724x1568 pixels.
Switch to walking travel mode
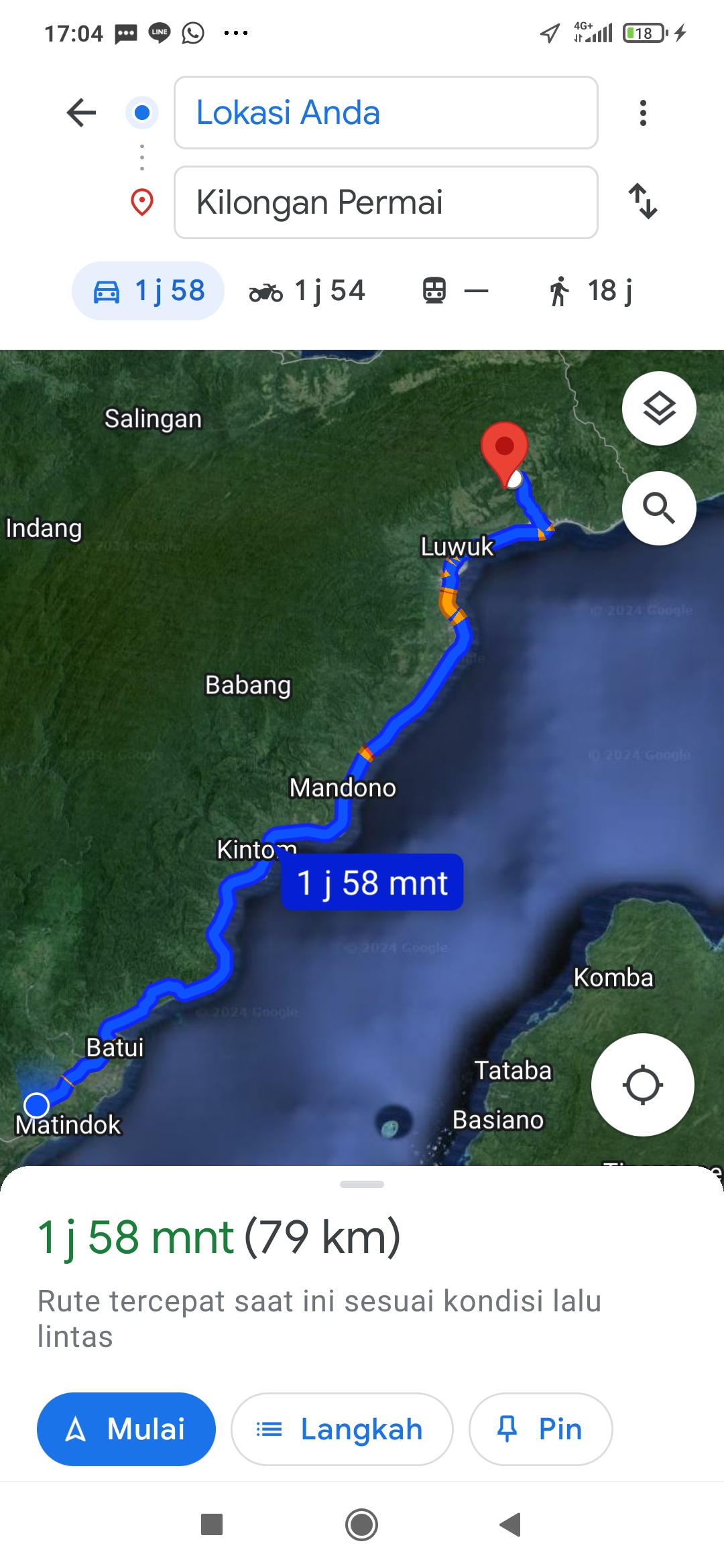(590, 291)
